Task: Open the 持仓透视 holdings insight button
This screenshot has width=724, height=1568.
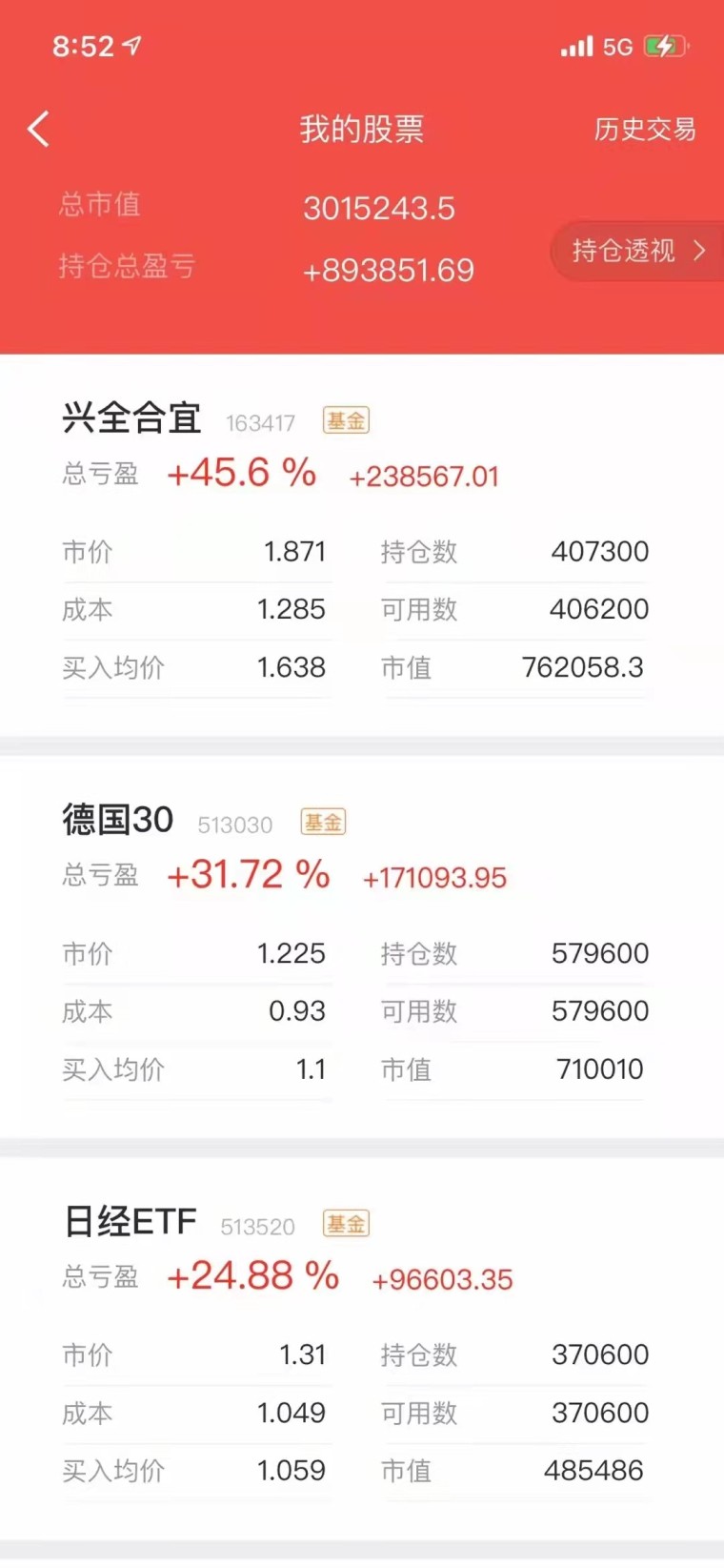Action: click(637, 251)
